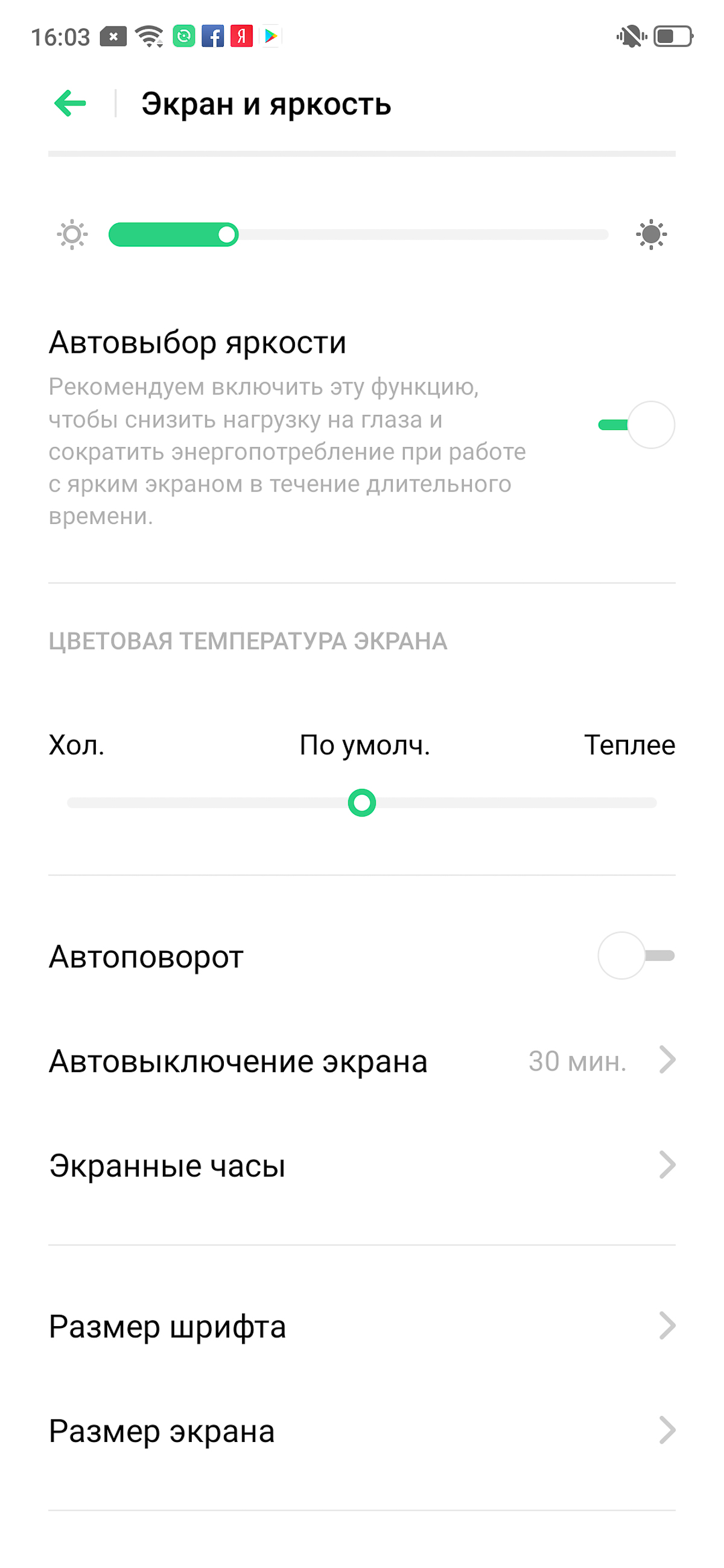Disable the Автовыбор яркости switch
This screenshot has width=724, height=1568.
click(x=637, y=425)
